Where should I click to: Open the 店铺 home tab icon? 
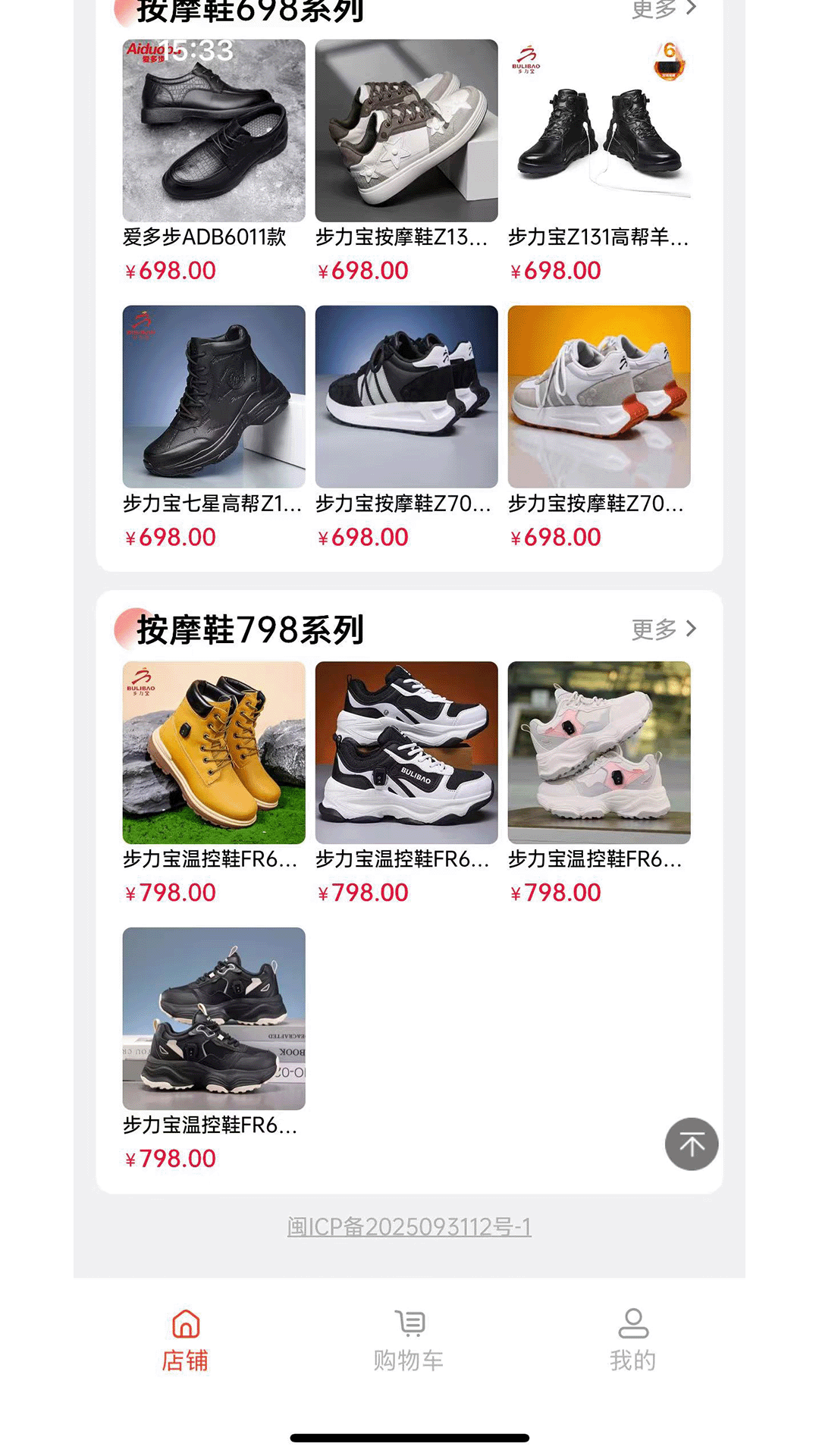[x=184, y=1321]
